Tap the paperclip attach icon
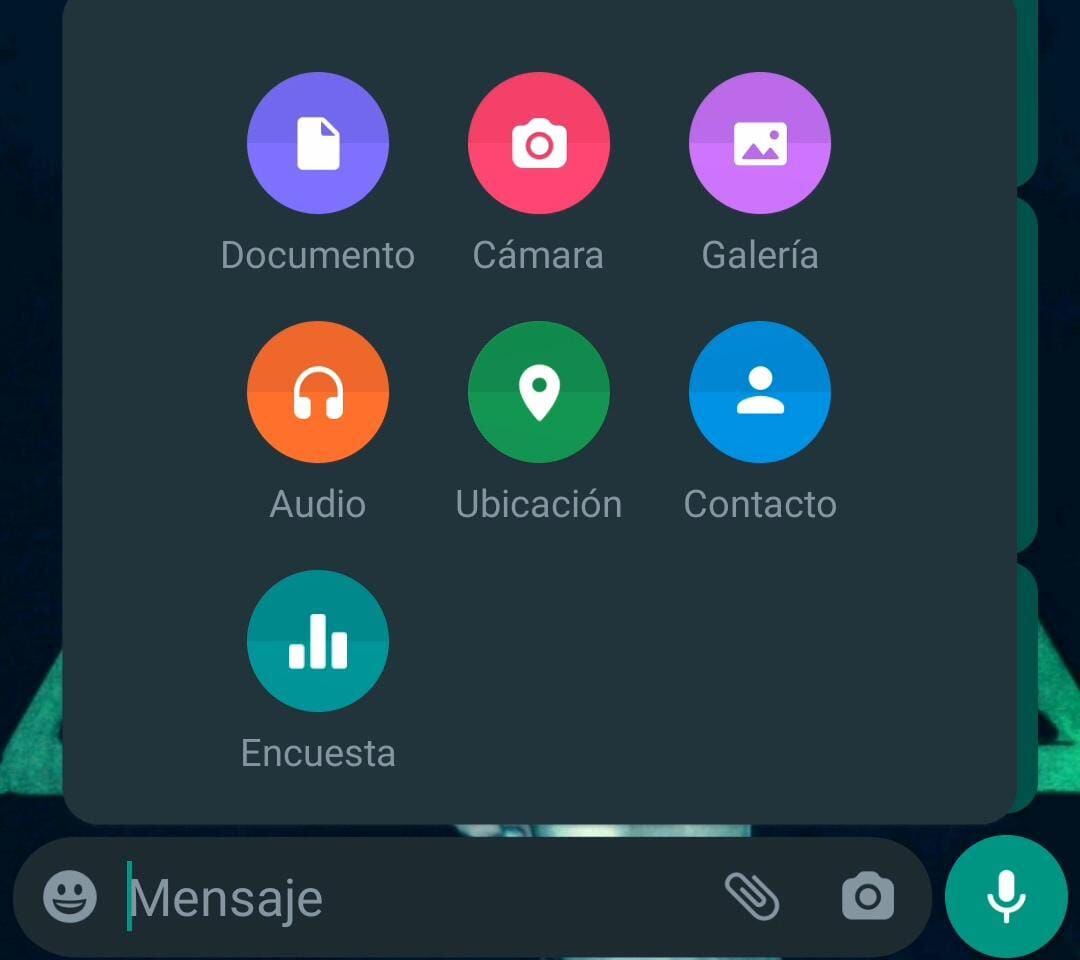Screen dimensions: 1080x960 point(752,896)
